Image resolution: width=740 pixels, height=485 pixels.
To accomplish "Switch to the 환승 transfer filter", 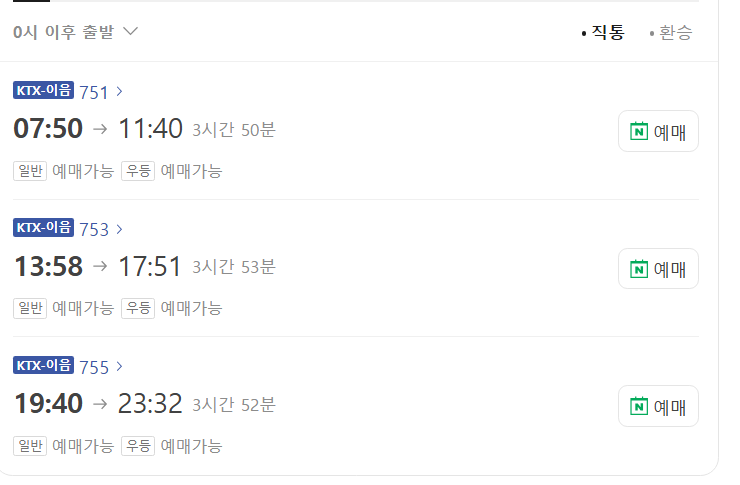I will [673, 32].
